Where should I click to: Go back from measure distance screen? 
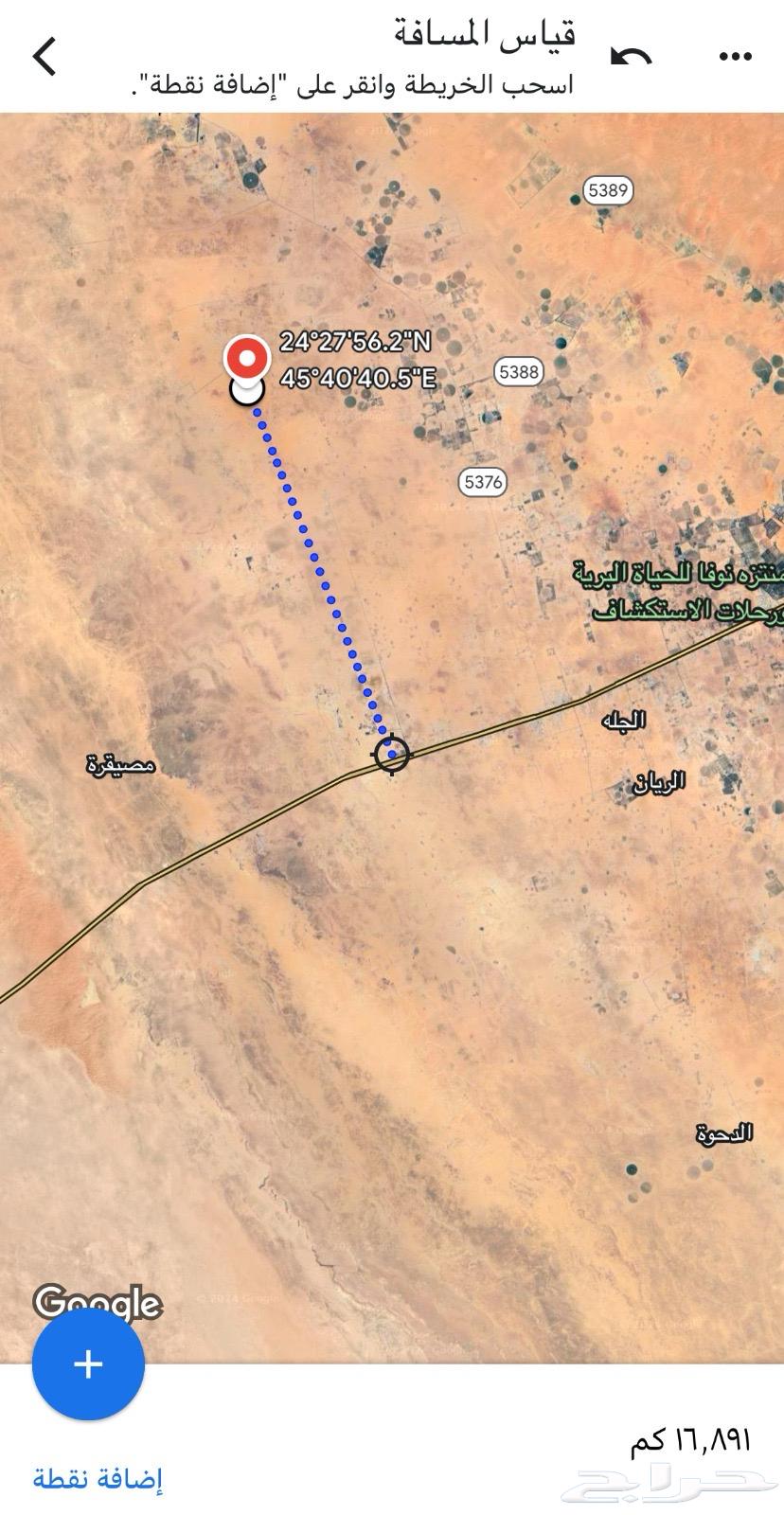coord(45,57)
